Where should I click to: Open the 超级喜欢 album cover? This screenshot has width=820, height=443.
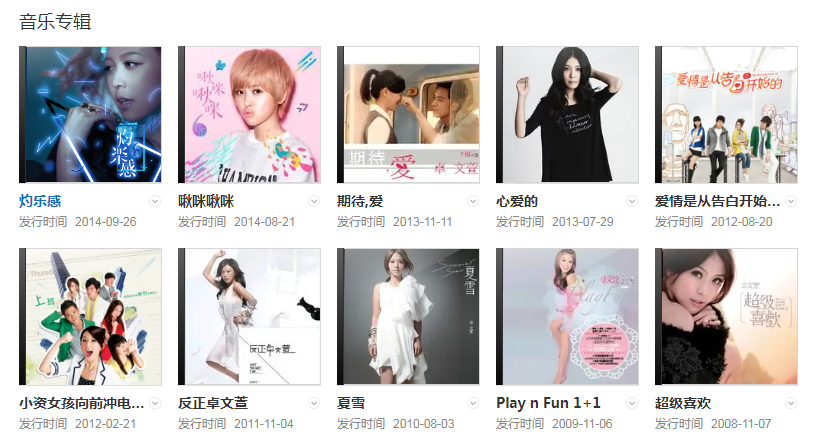click(x=726, y=317)
